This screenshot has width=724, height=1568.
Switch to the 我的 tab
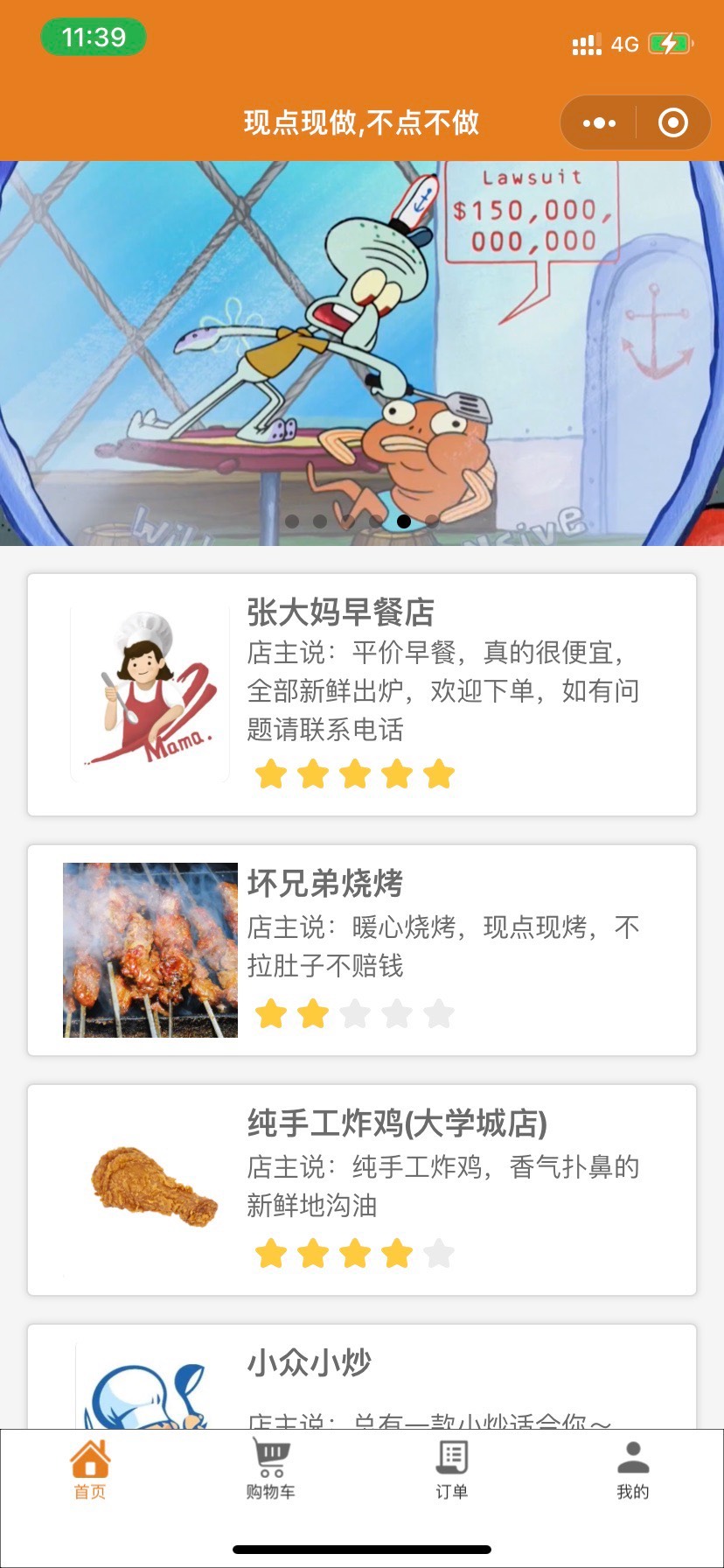[633, 1470]
